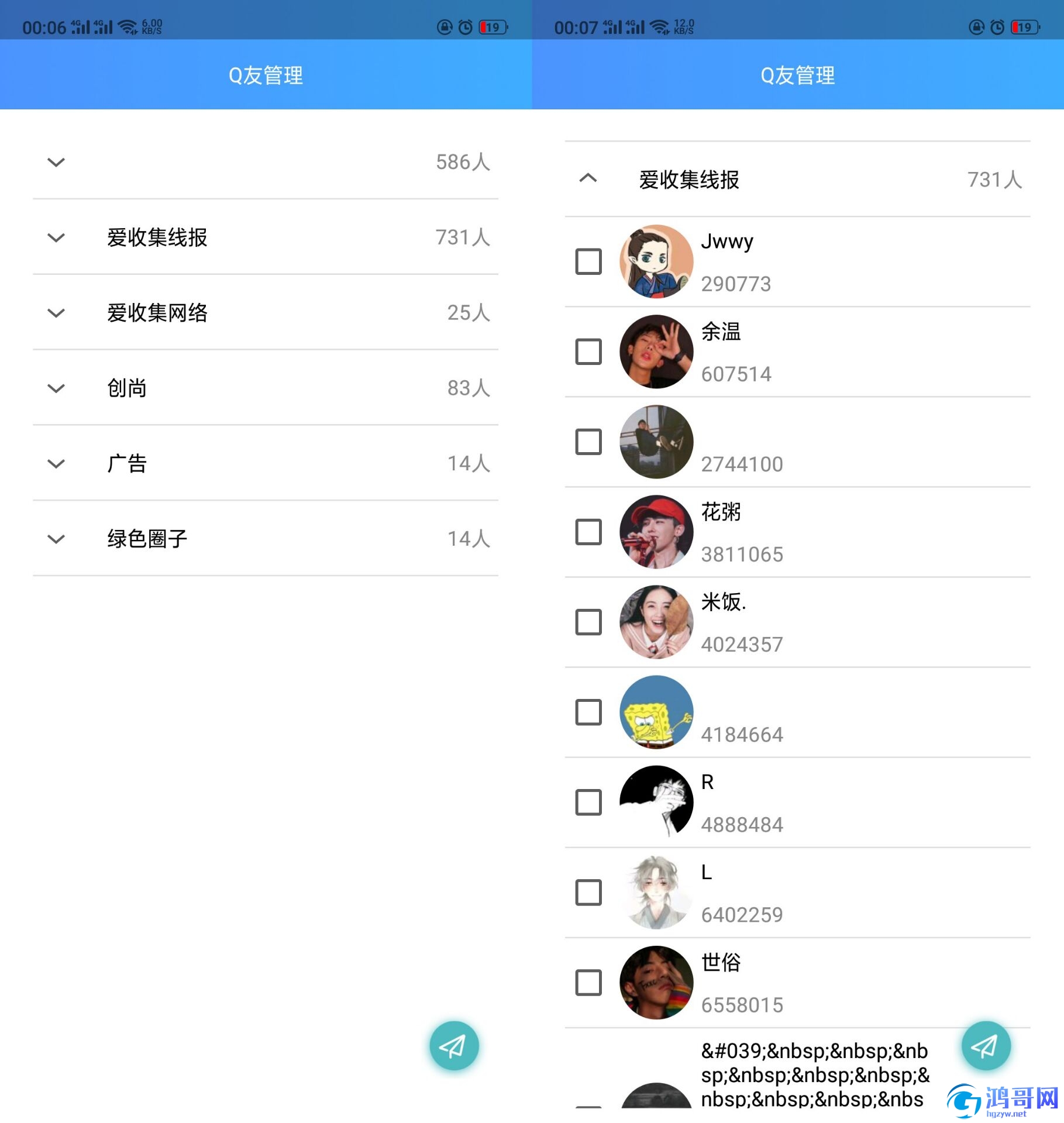The width and height of the screenshot is (1064, 1123).
Task: Select the checkbox for 余温
Action: tap(588, 352)
